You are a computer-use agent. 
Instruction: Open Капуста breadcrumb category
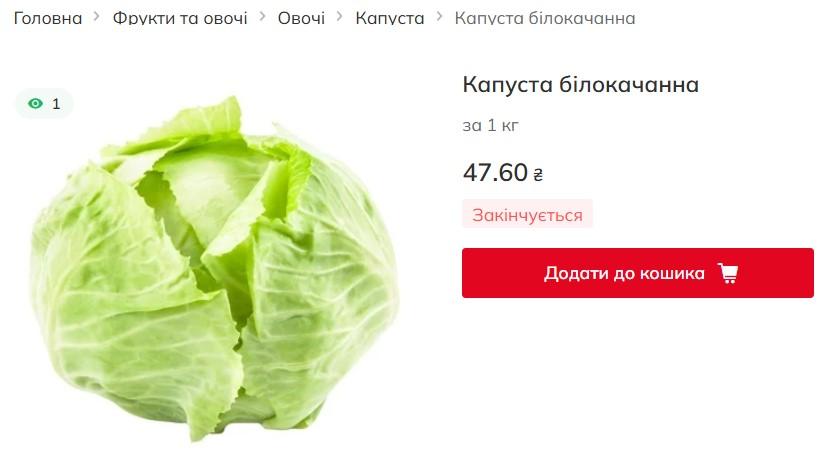389,18
